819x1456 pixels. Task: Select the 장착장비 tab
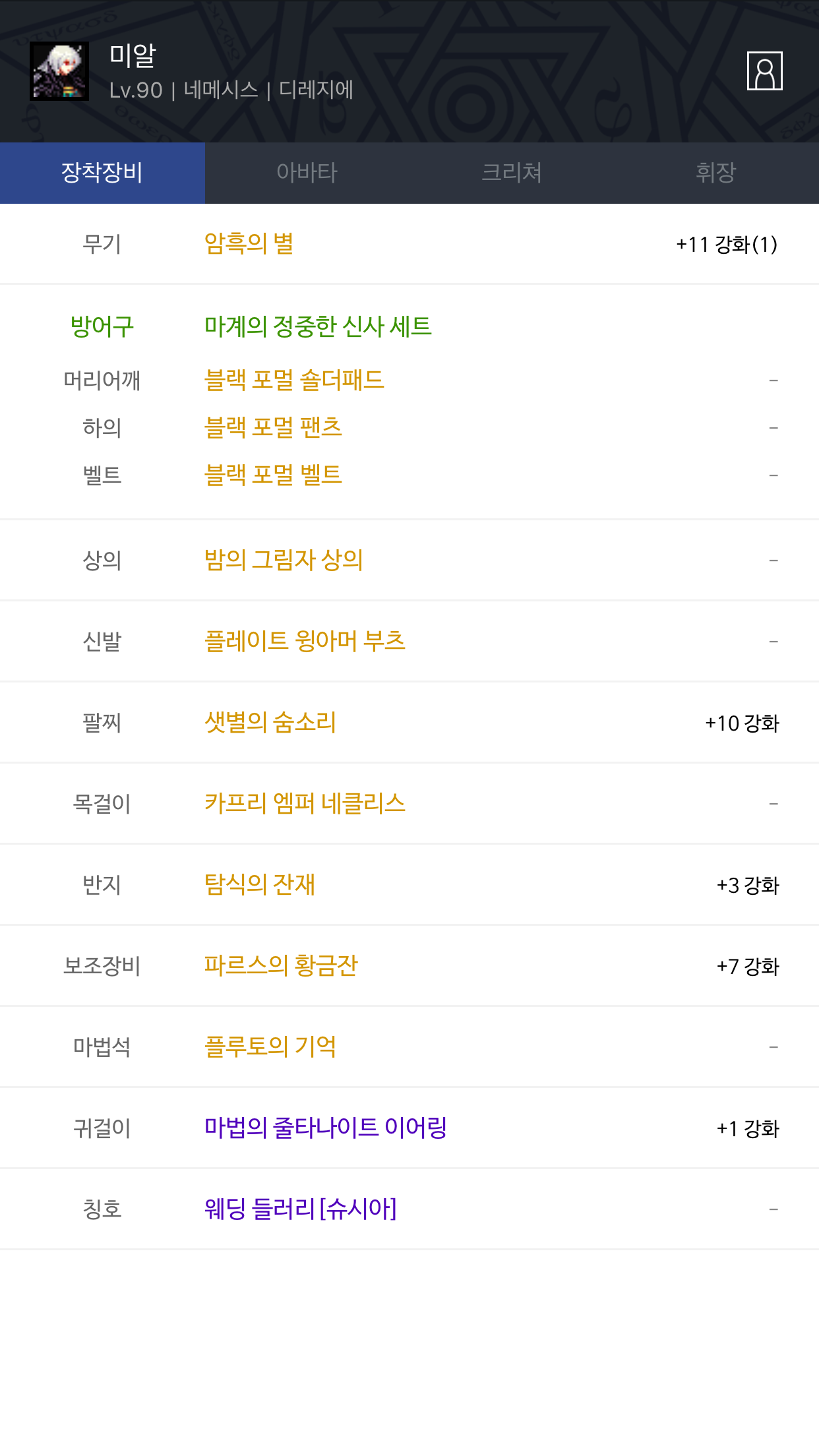point(102,173)
